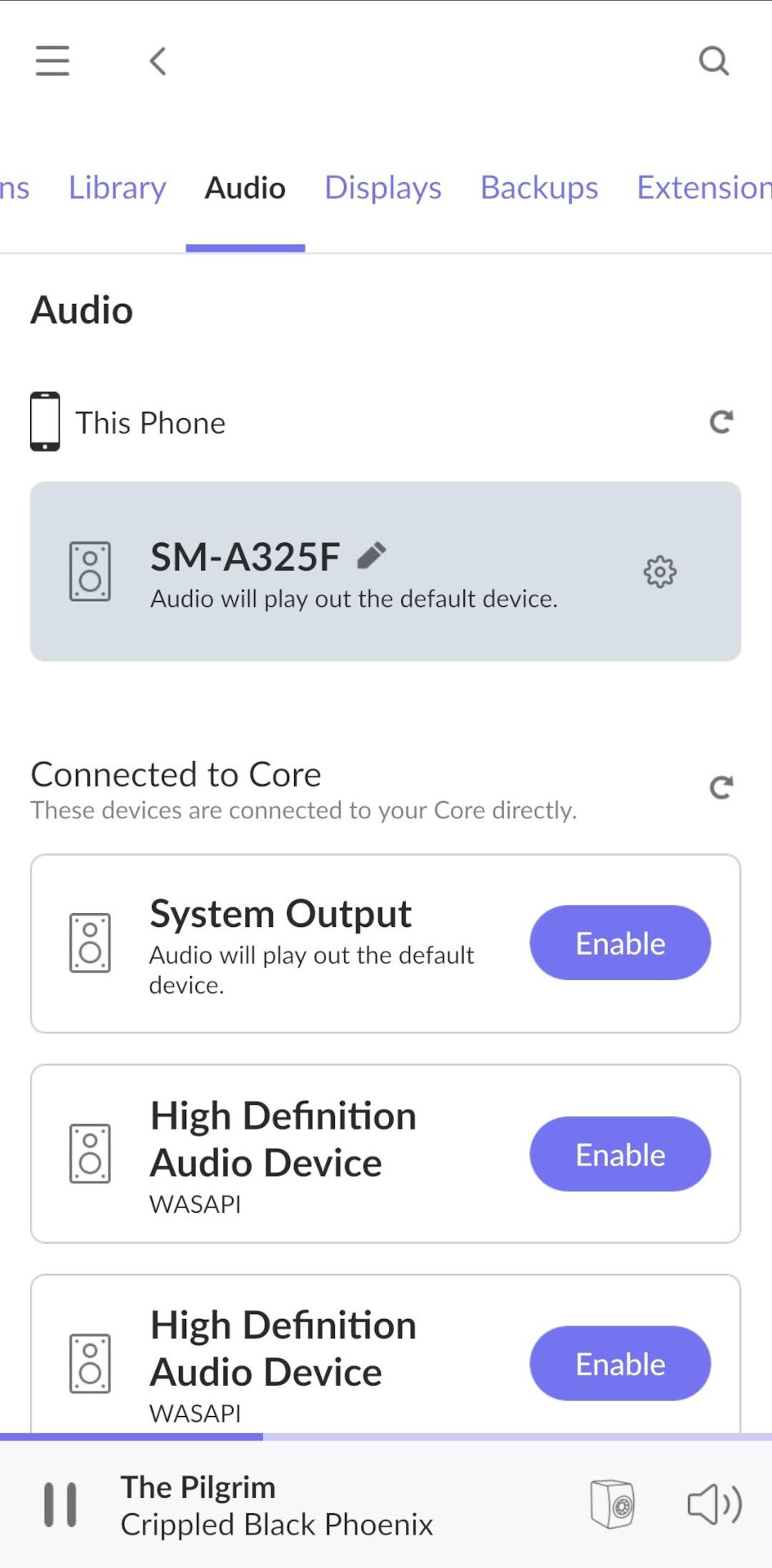Image resolution: width=772 pixels, height=1568 pixels.
Task: Switch to the Backups tab
Action: 539,188
